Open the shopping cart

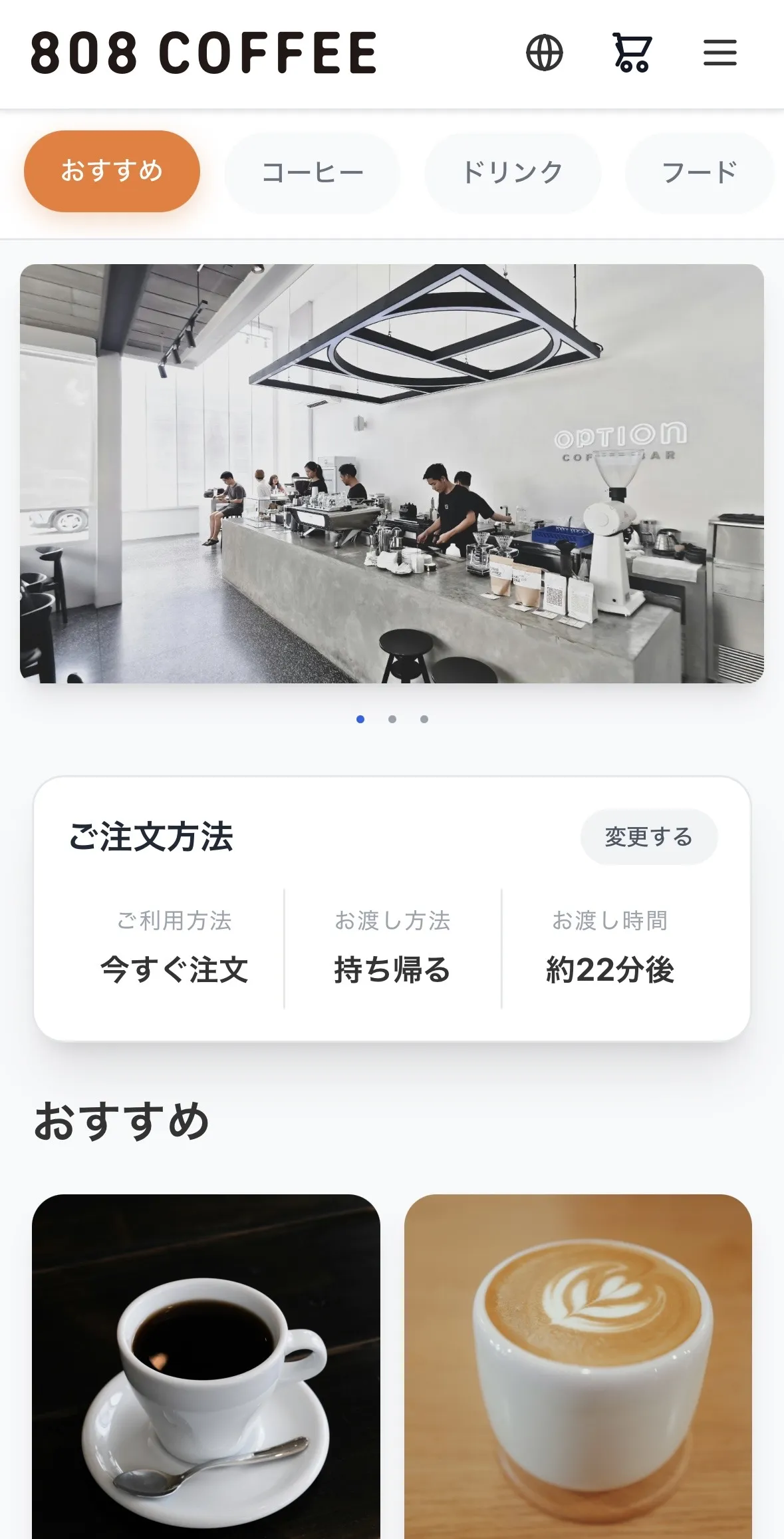pyautogui.click(x=632, y=53)
